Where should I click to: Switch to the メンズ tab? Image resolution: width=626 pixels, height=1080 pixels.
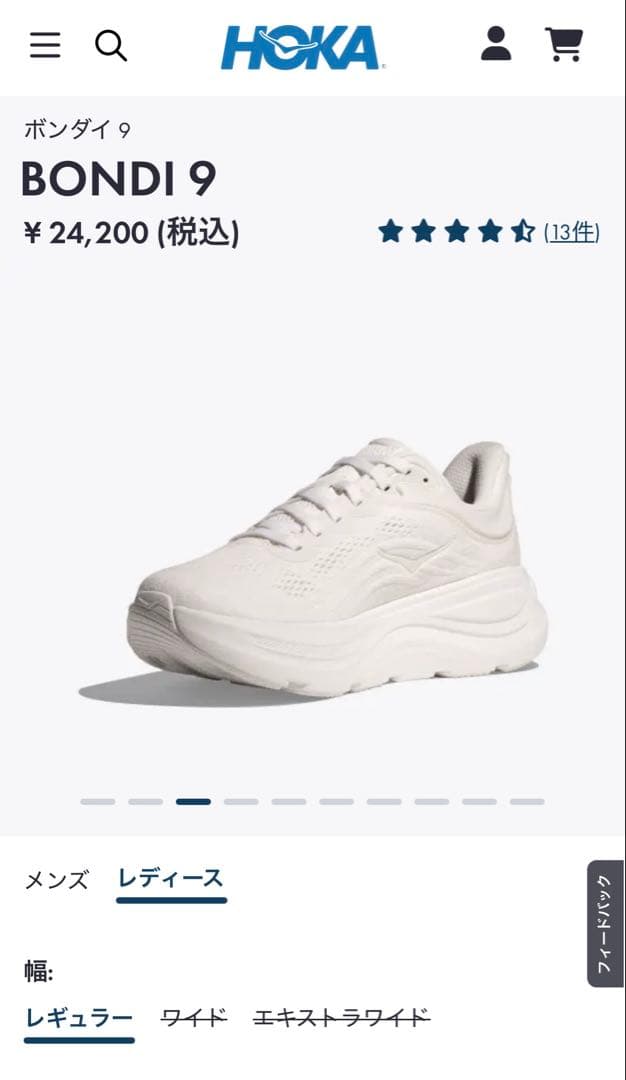[x=56, y=880]
